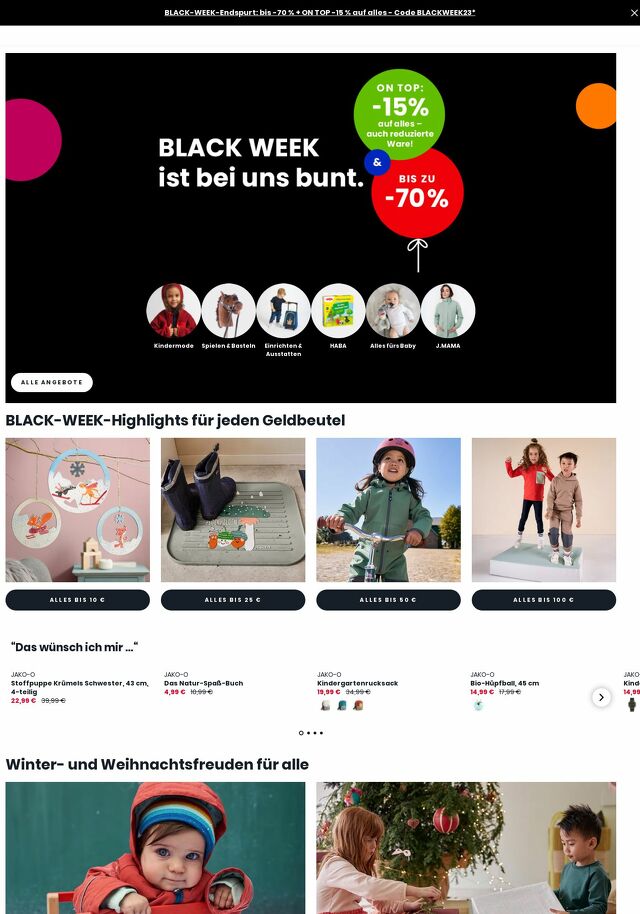Dismiss the Black Week promo banner
This screenshot has height=914, width=640.
click(x=633, y=12)
